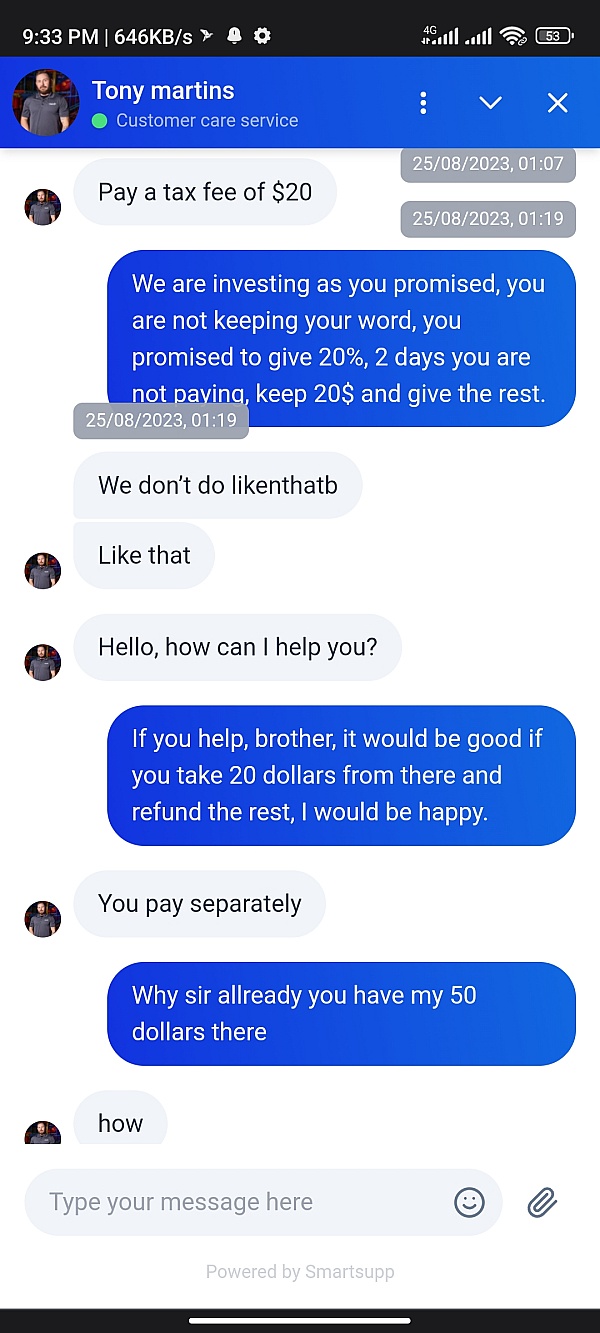Close the Tony martins chat window
Viewport: 600px width, 1333px height.
pyautogui.click(x=558, y=103)
